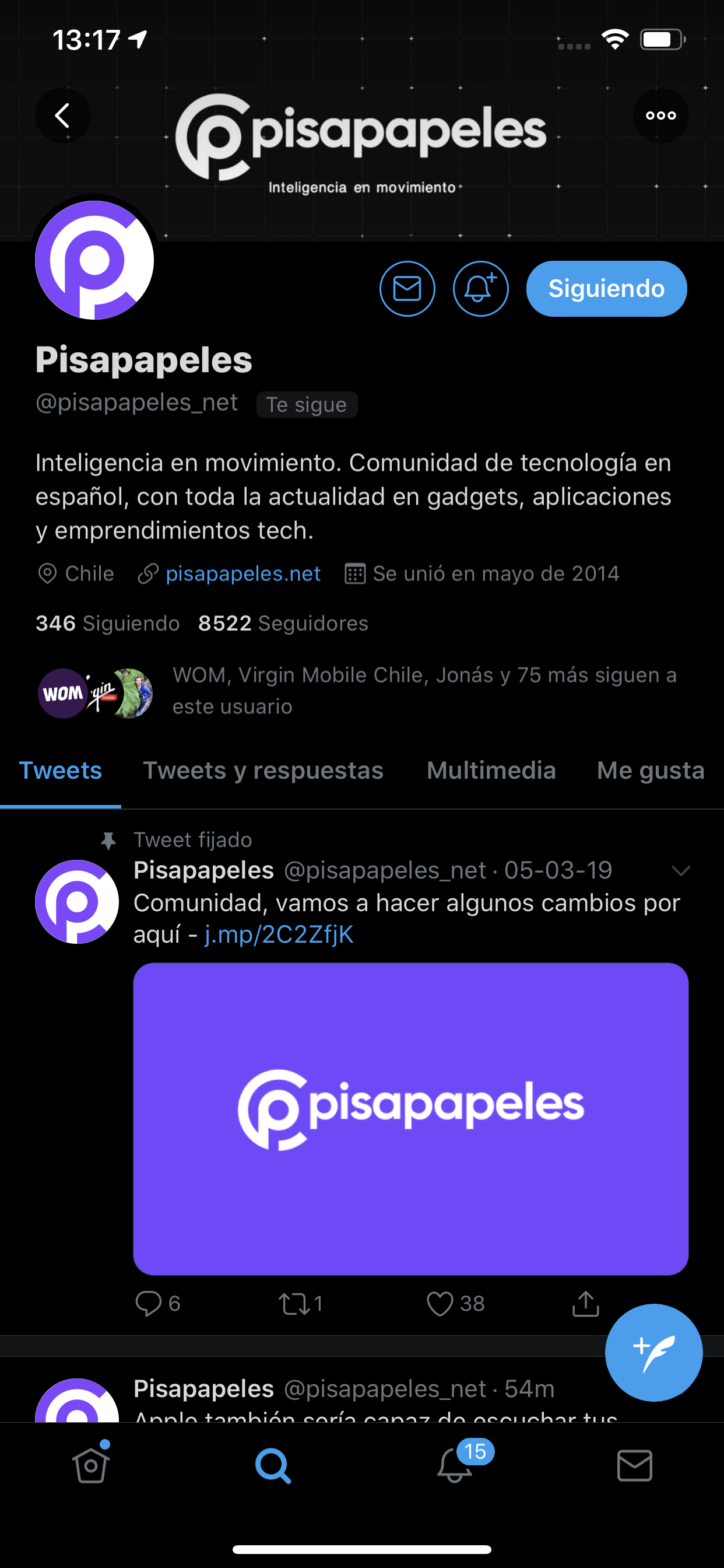The height and width of the screenshot is (1568, 724).
Task: Open the three-dot overflow menu
Action: coord(660,115)
